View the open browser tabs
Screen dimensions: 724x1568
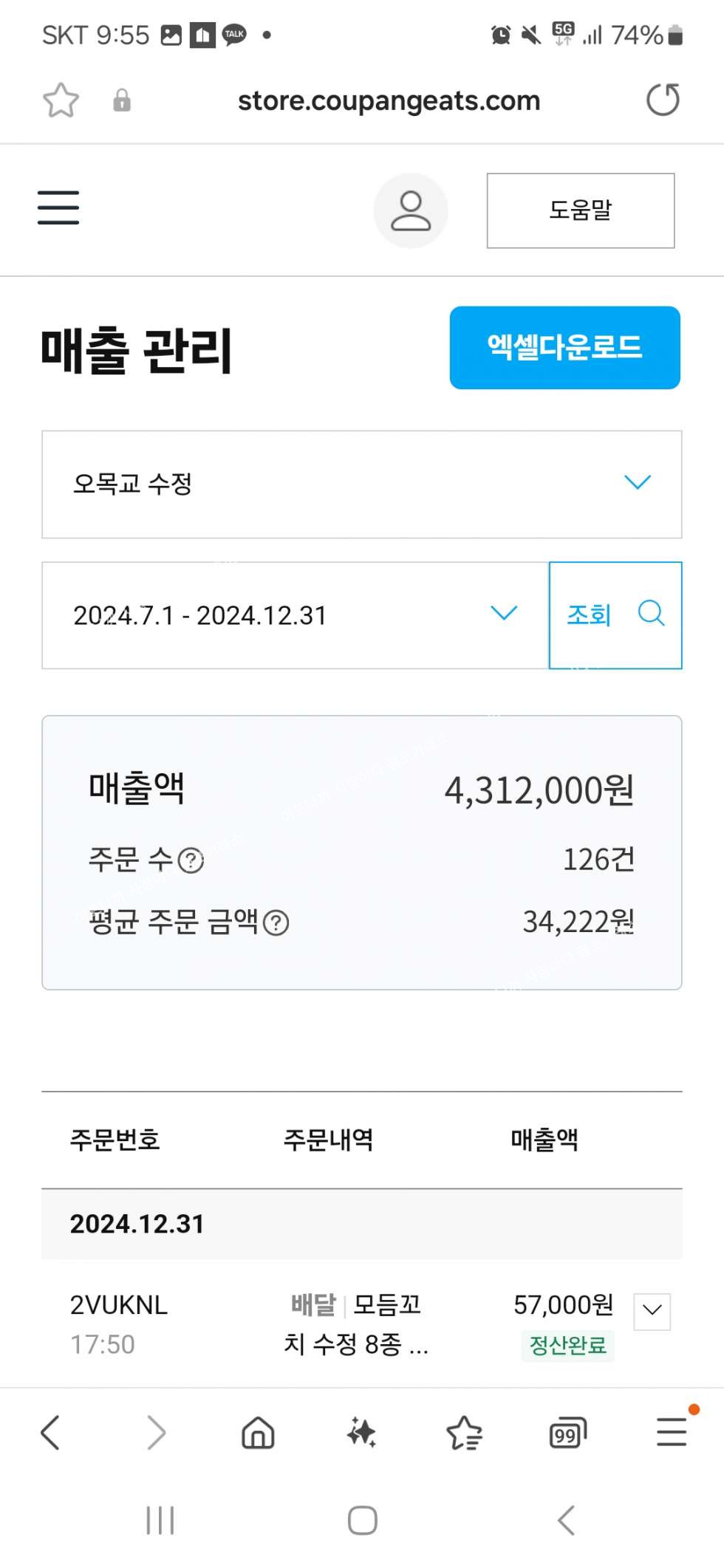click(568, 1434)
